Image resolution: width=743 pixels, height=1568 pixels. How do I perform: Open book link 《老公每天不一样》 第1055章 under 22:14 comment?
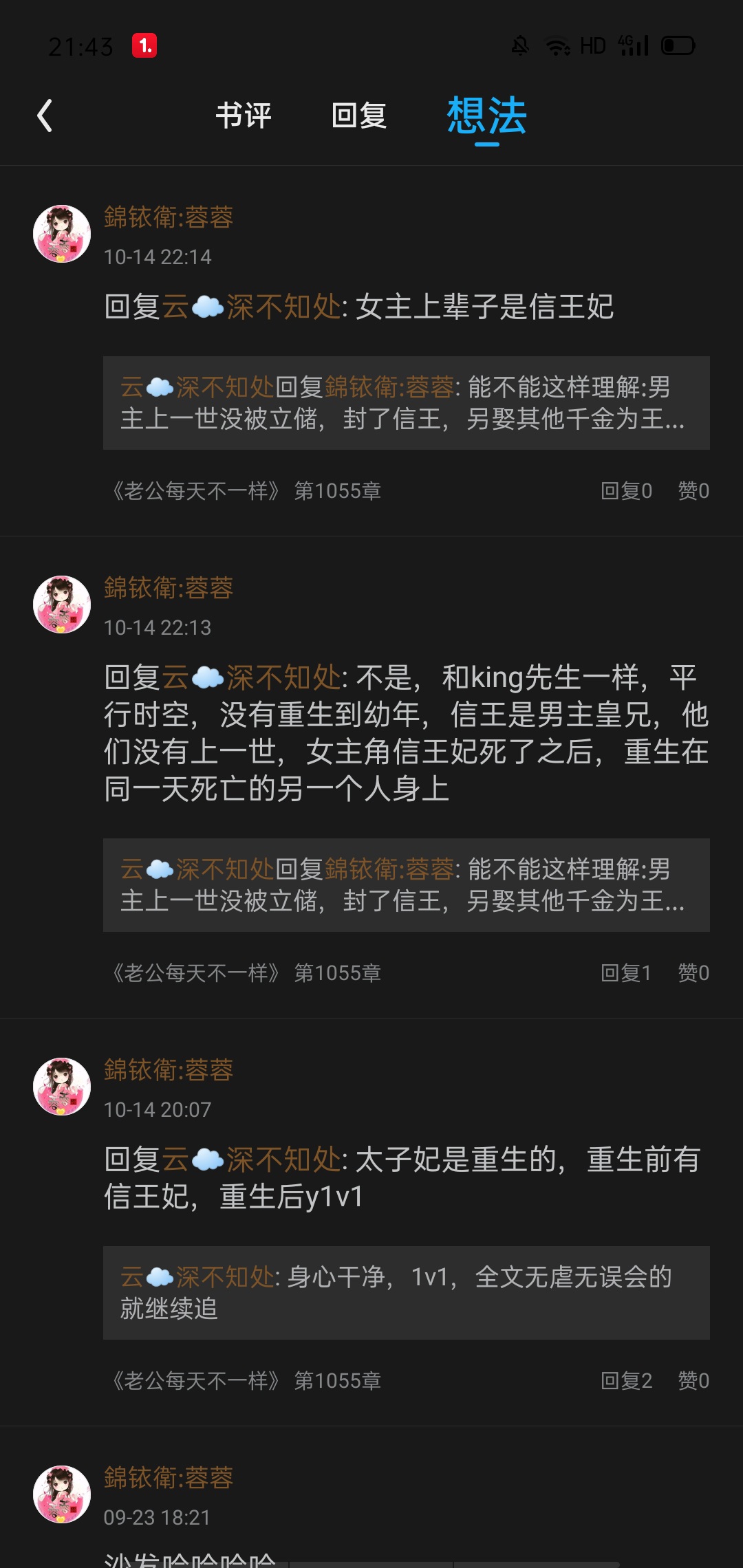point(246,491)
